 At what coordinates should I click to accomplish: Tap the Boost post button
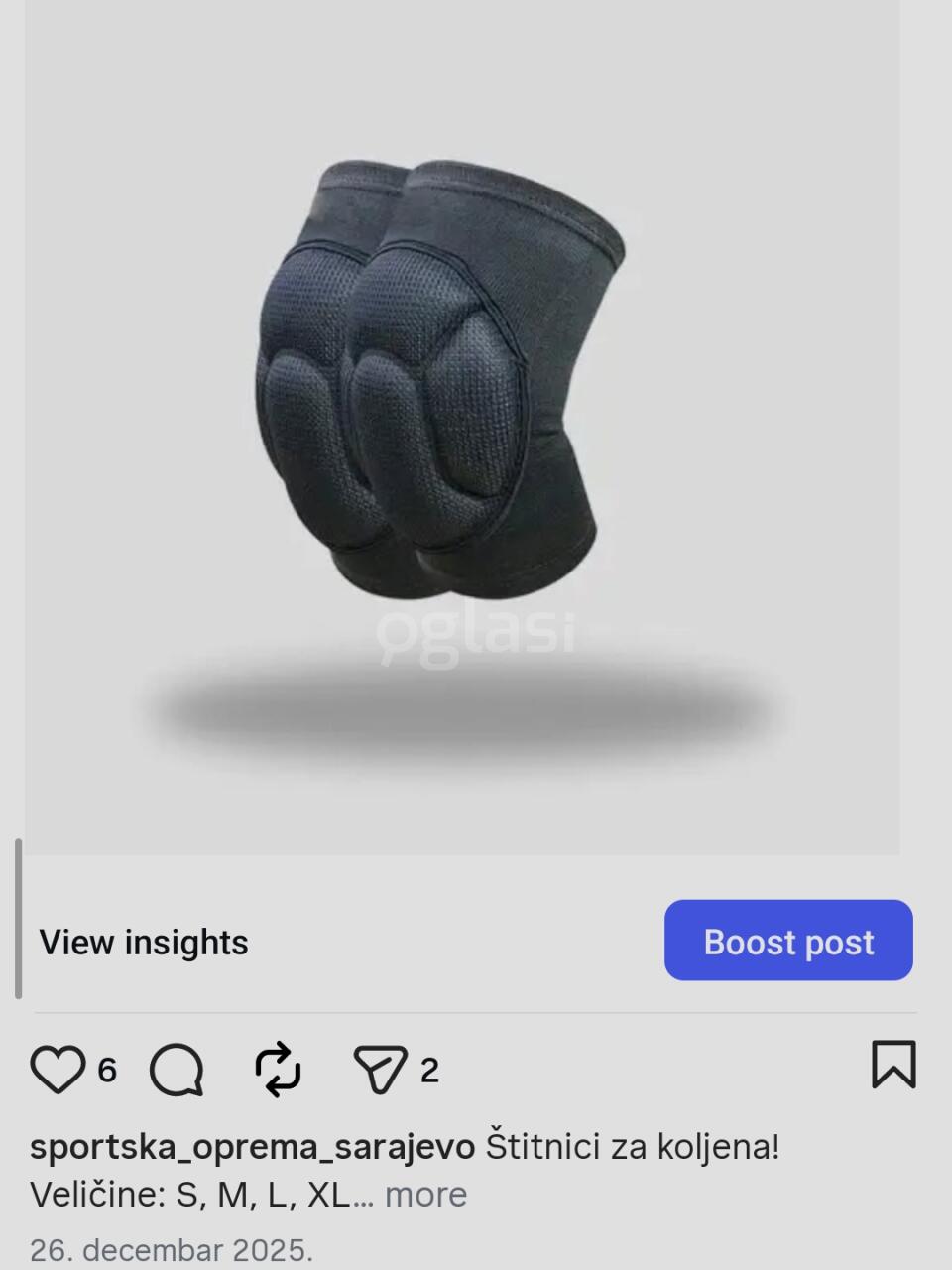pyautogui.click(x=788, y=941)
